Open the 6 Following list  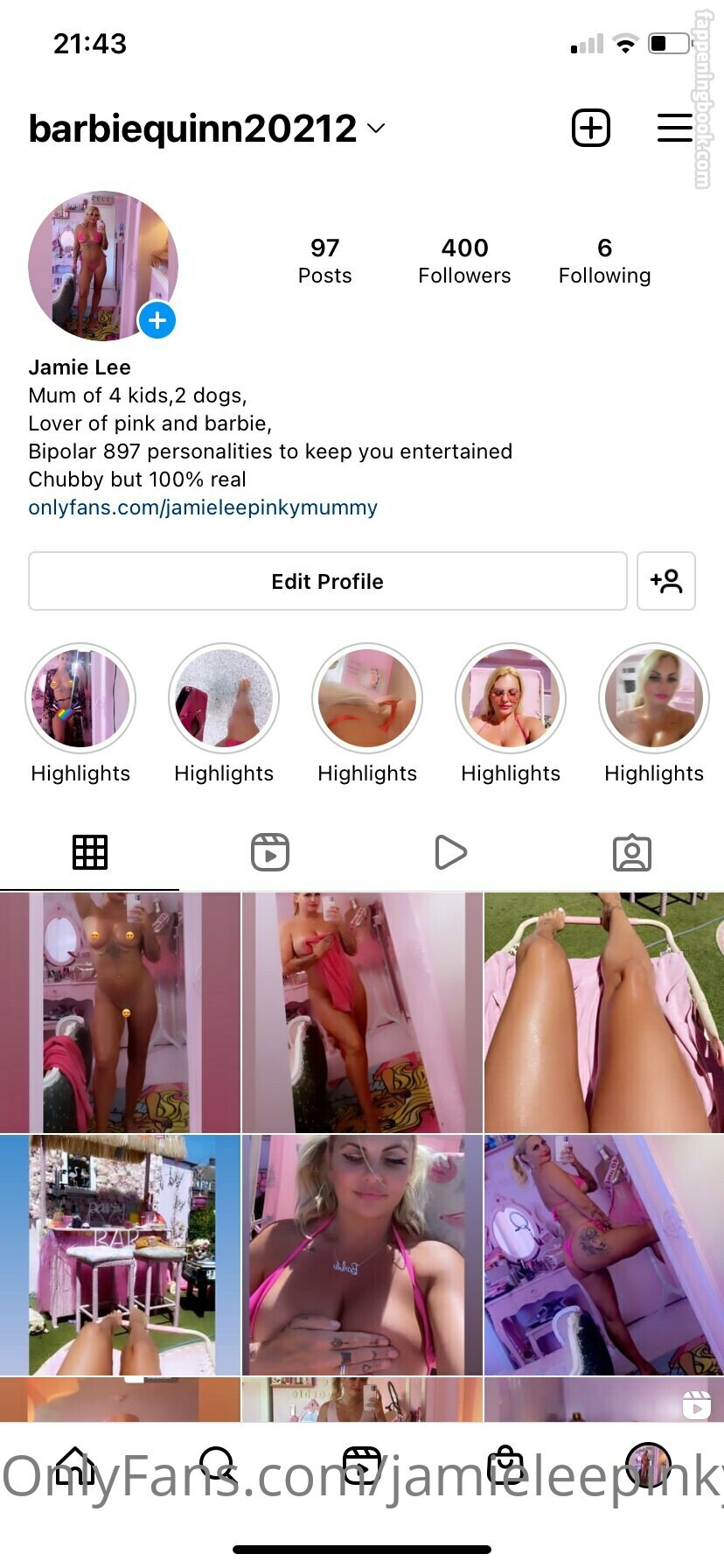(604, 261)
